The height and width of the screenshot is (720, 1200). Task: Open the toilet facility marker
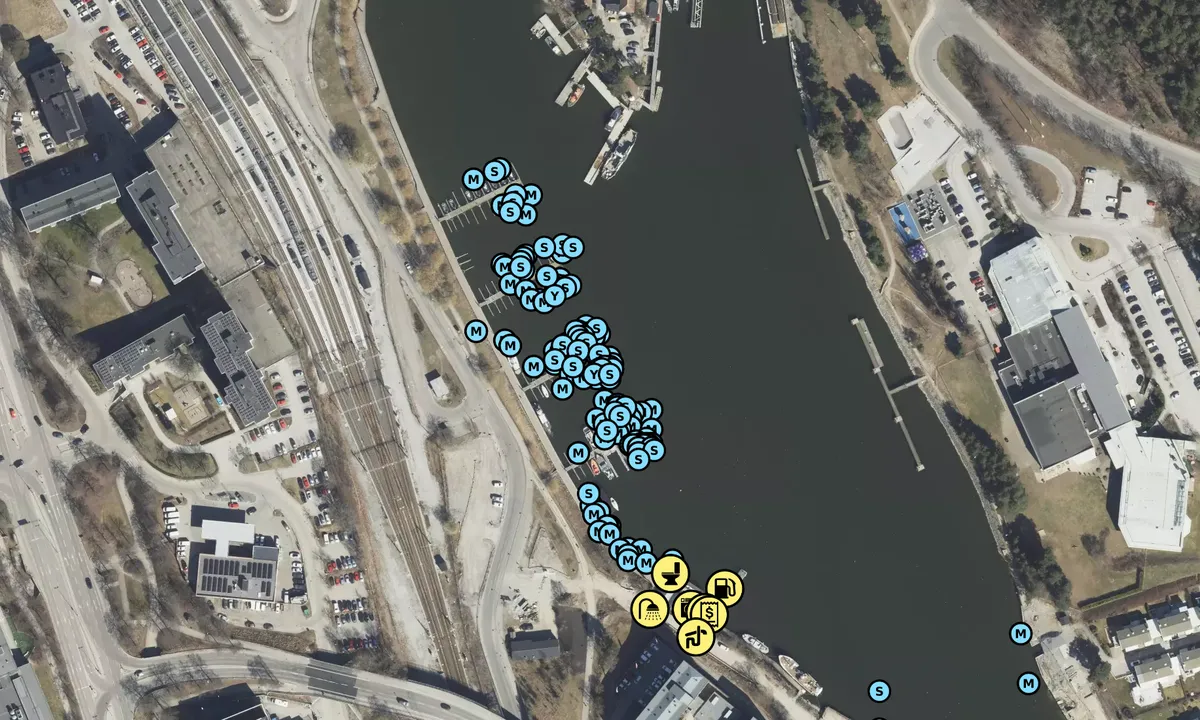[x=670, y=574]
